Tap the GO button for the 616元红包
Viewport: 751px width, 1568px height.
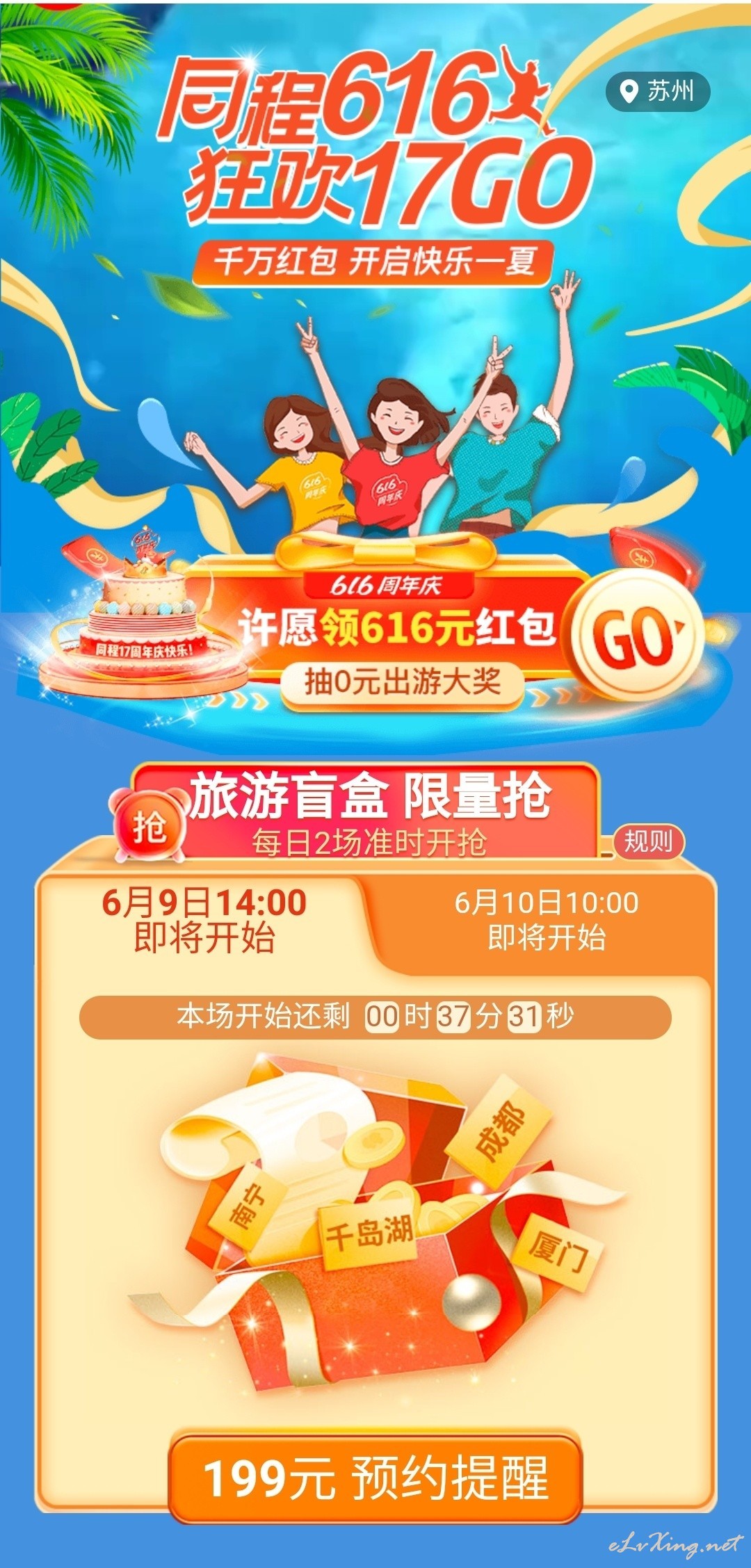coord(634,634)
